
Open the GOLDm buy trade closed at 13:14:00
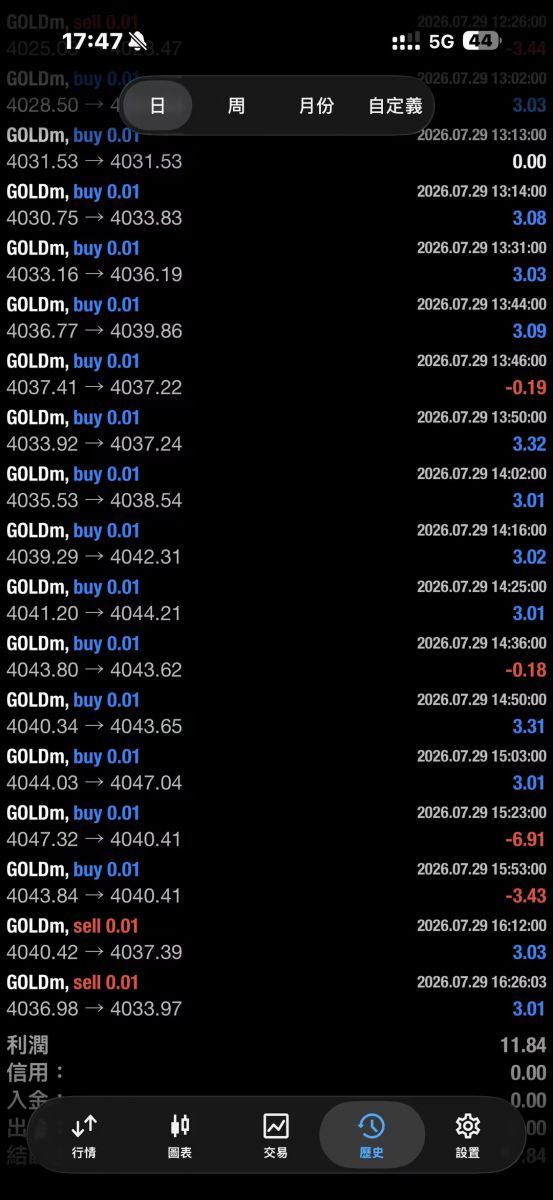tap(276, 204)
